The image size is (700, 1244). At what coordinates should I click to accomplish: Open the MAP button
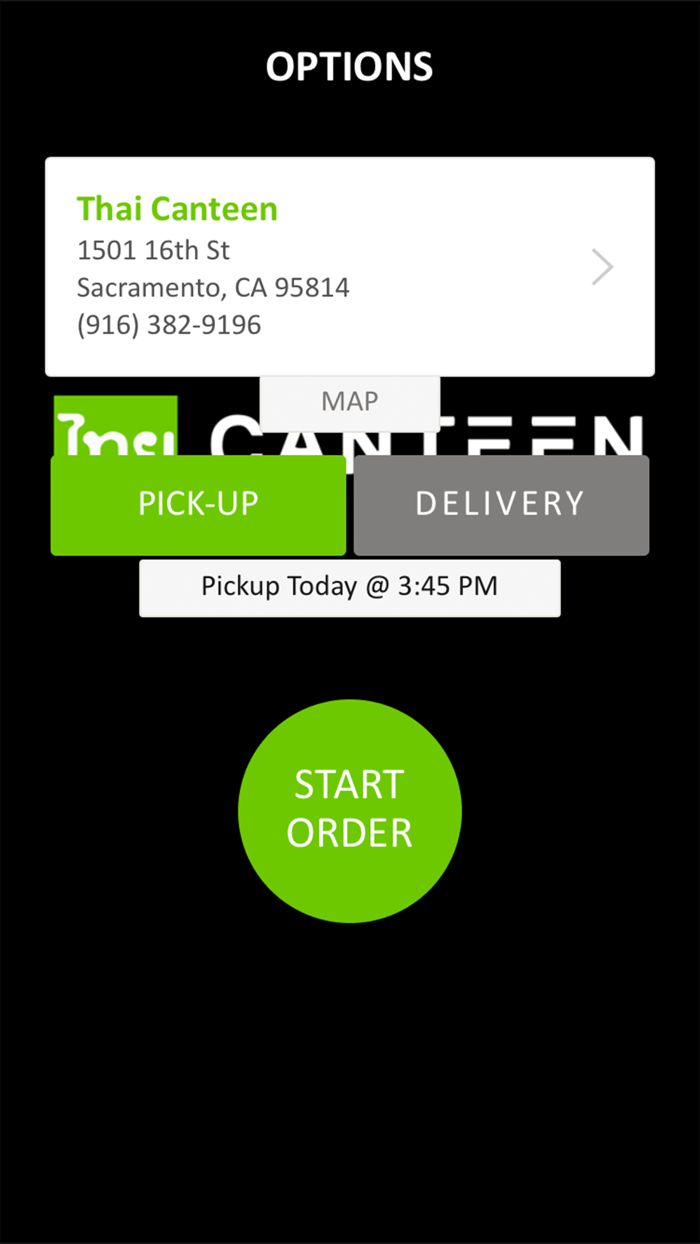pos(350,402)
